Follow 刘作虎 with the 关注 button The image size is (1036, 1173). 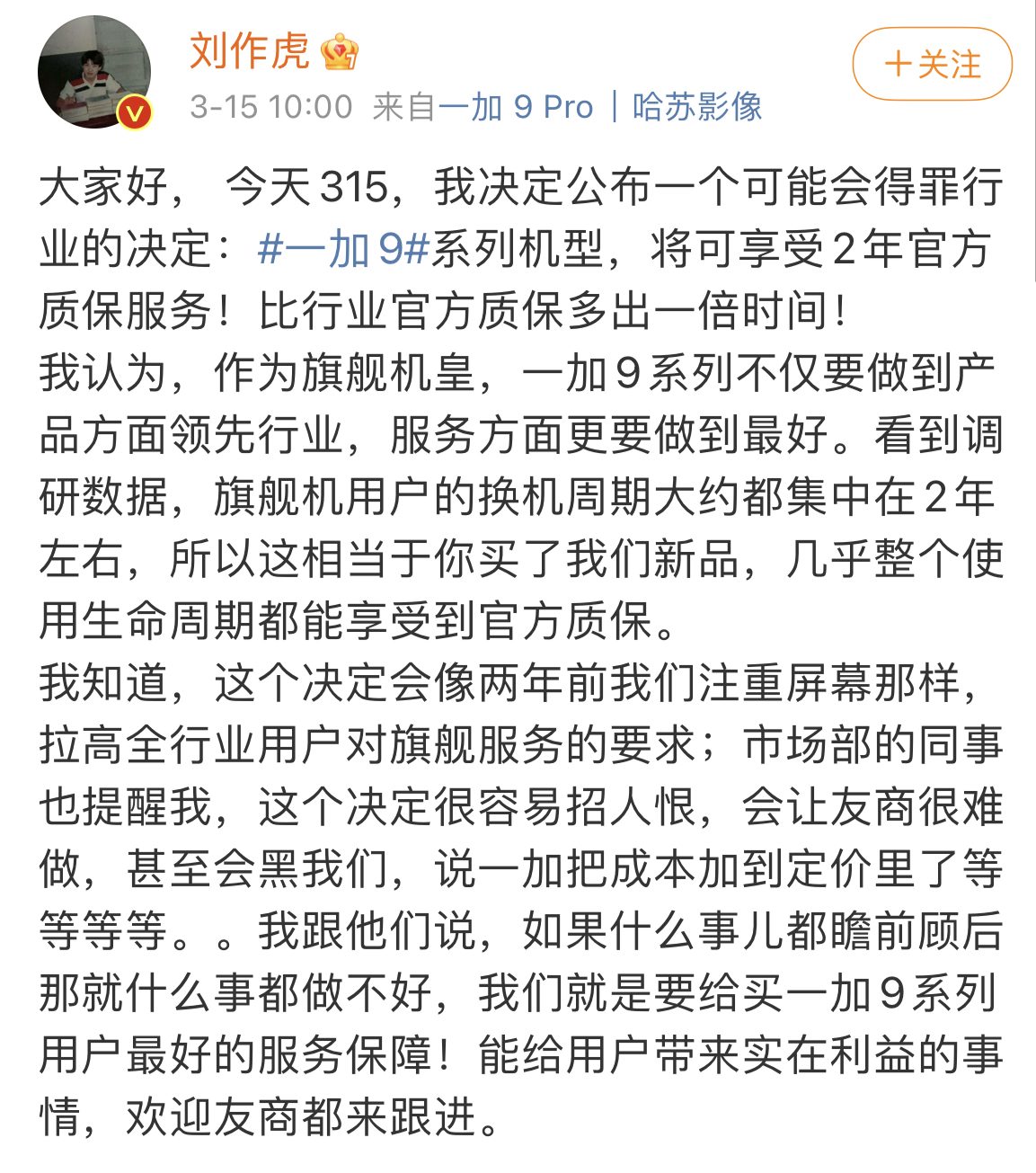932,64
